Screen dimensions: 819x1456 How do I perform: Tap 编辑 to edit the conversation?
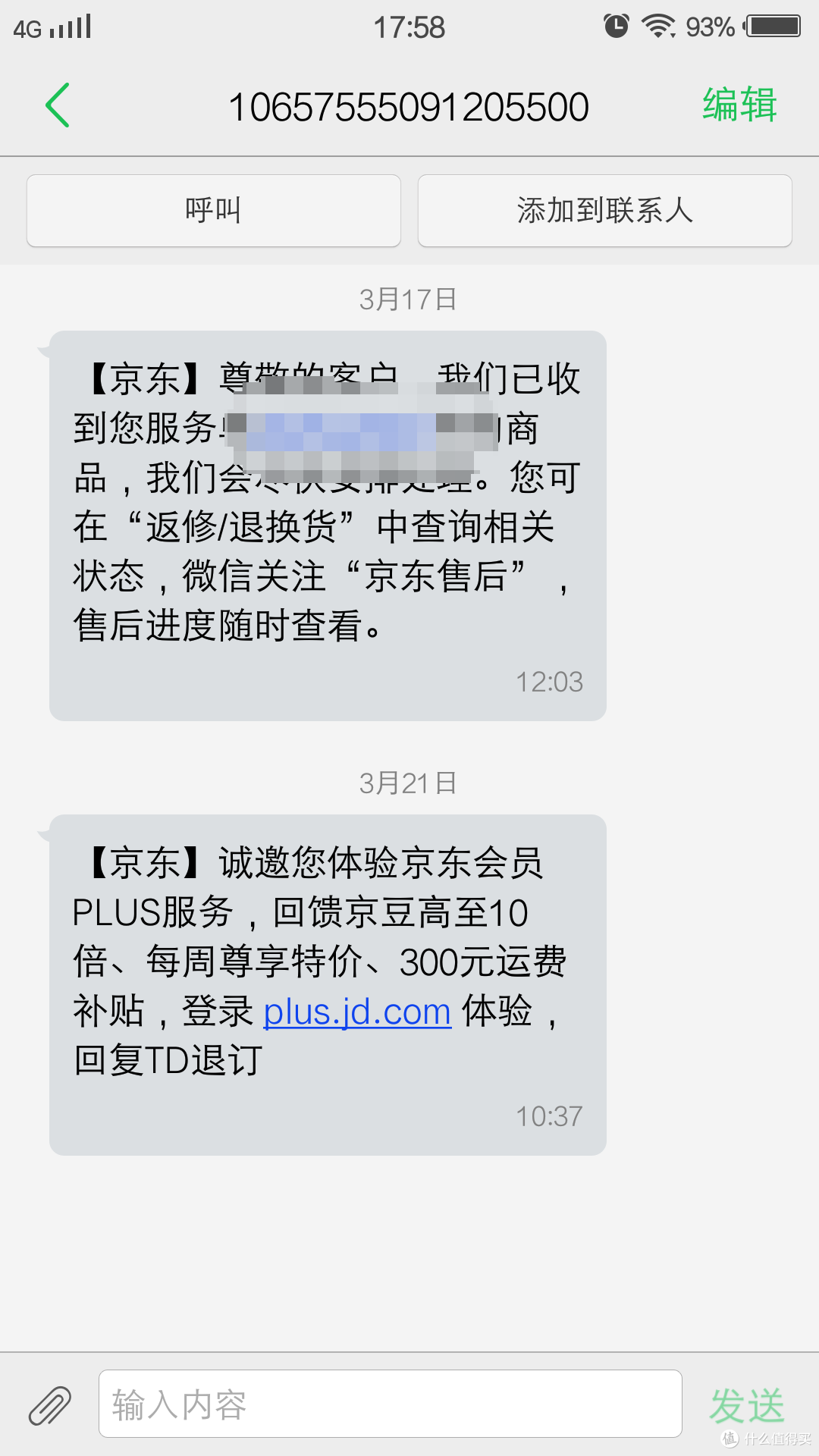[x=739, y=105]
